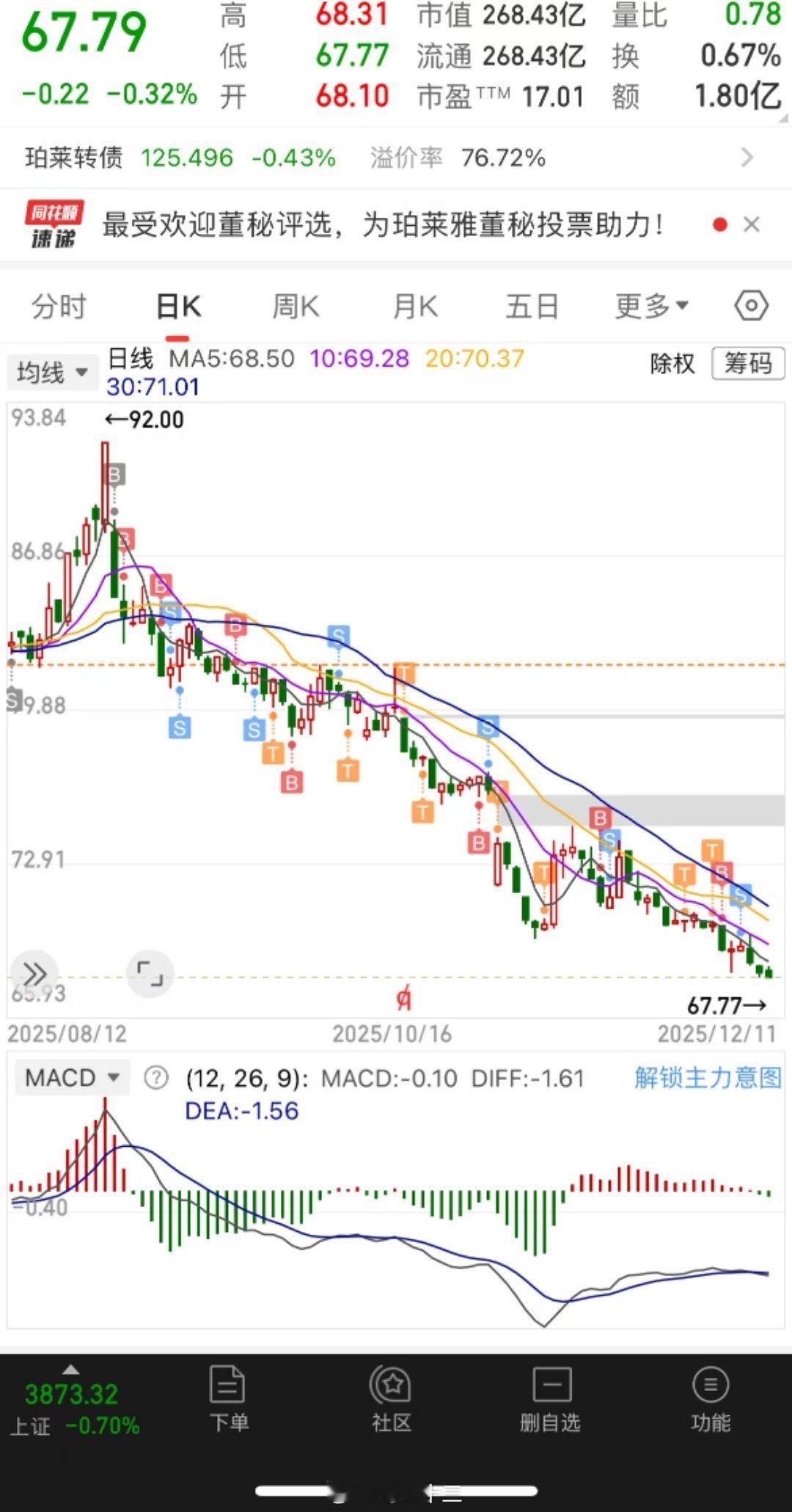This screenshot has height=1512, width=792.
Task: Open the 均线 moving-average dropdown
Action: (x=52, y=372)
